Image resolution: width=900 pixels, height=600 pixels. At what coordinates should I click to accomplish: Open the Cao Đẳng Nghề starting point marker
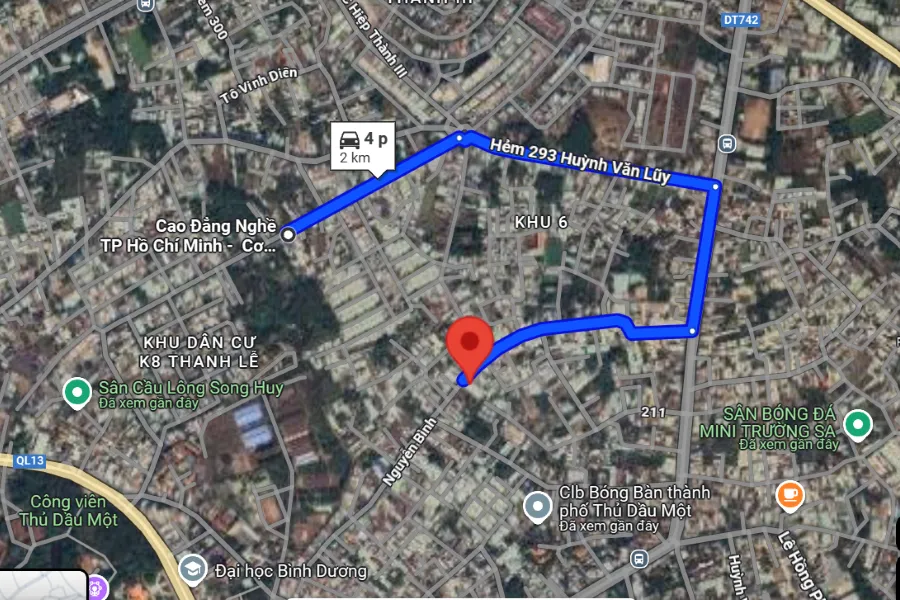click(289, 234)
